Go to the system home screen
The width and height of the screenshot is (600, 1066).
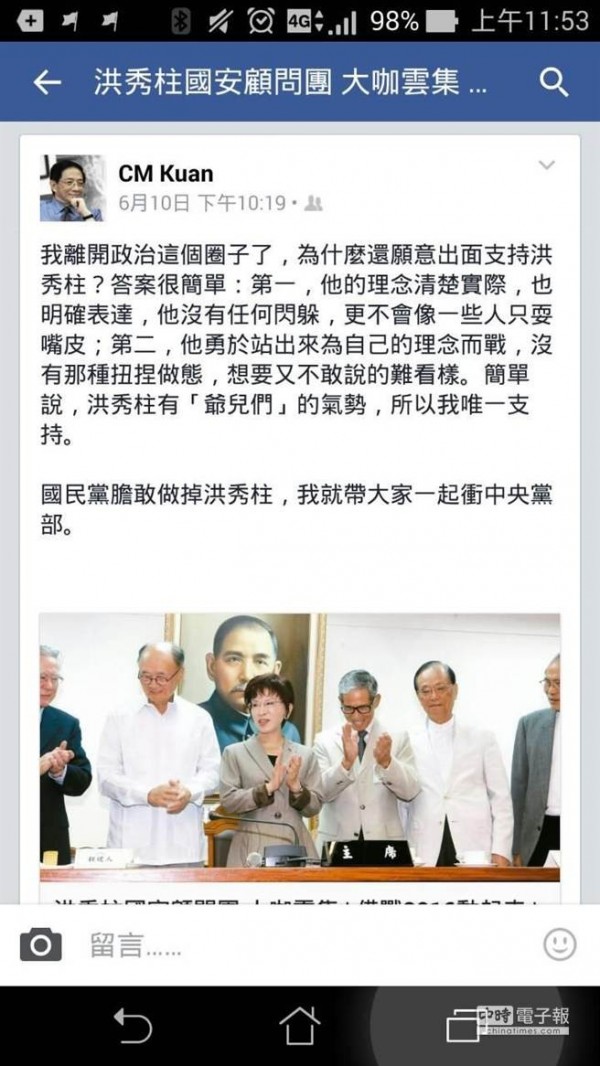pos(300,1025)
